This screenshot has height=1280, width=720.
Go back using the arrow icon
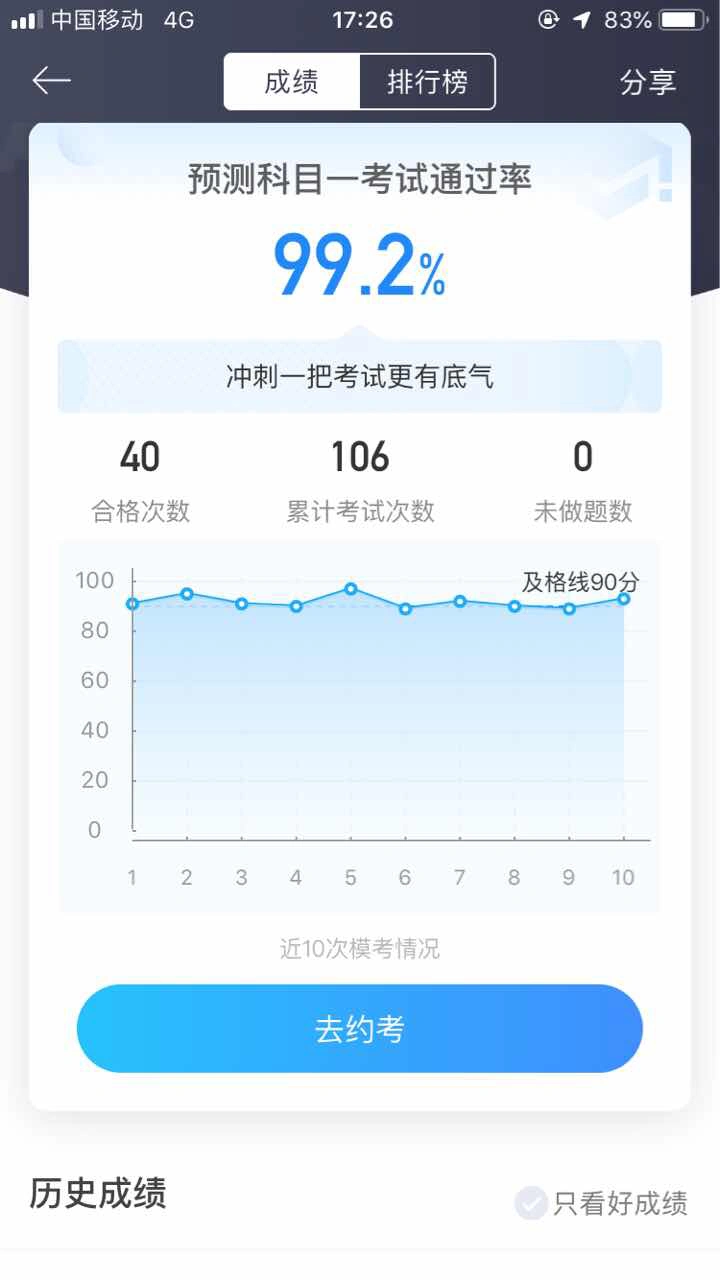click(x=52, y=81)
